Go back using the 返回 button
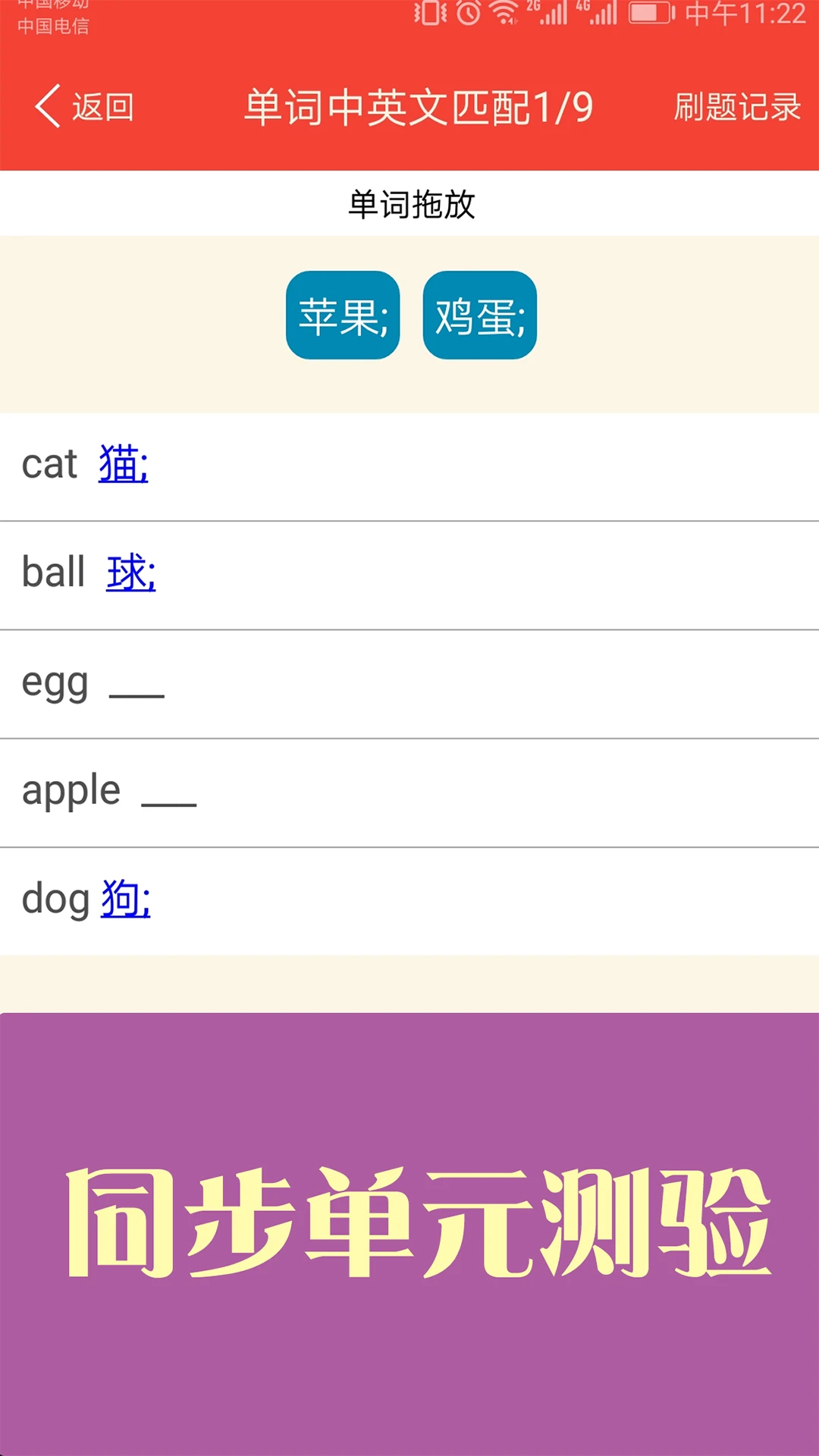819x1456 pixels. 85,107
